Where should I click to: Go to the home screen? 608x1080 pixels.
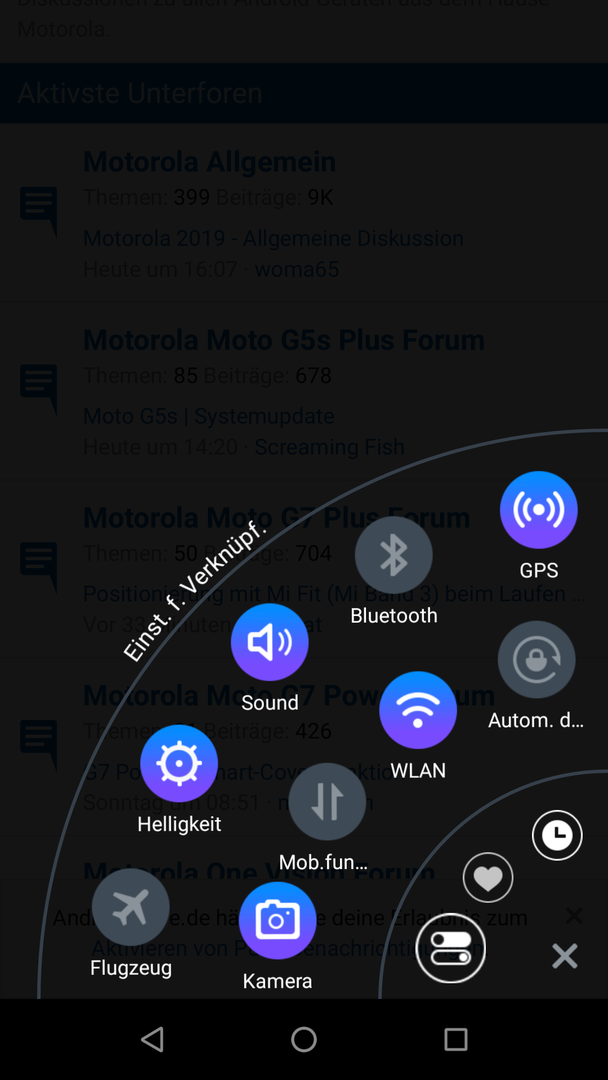tap(304, 1039)
